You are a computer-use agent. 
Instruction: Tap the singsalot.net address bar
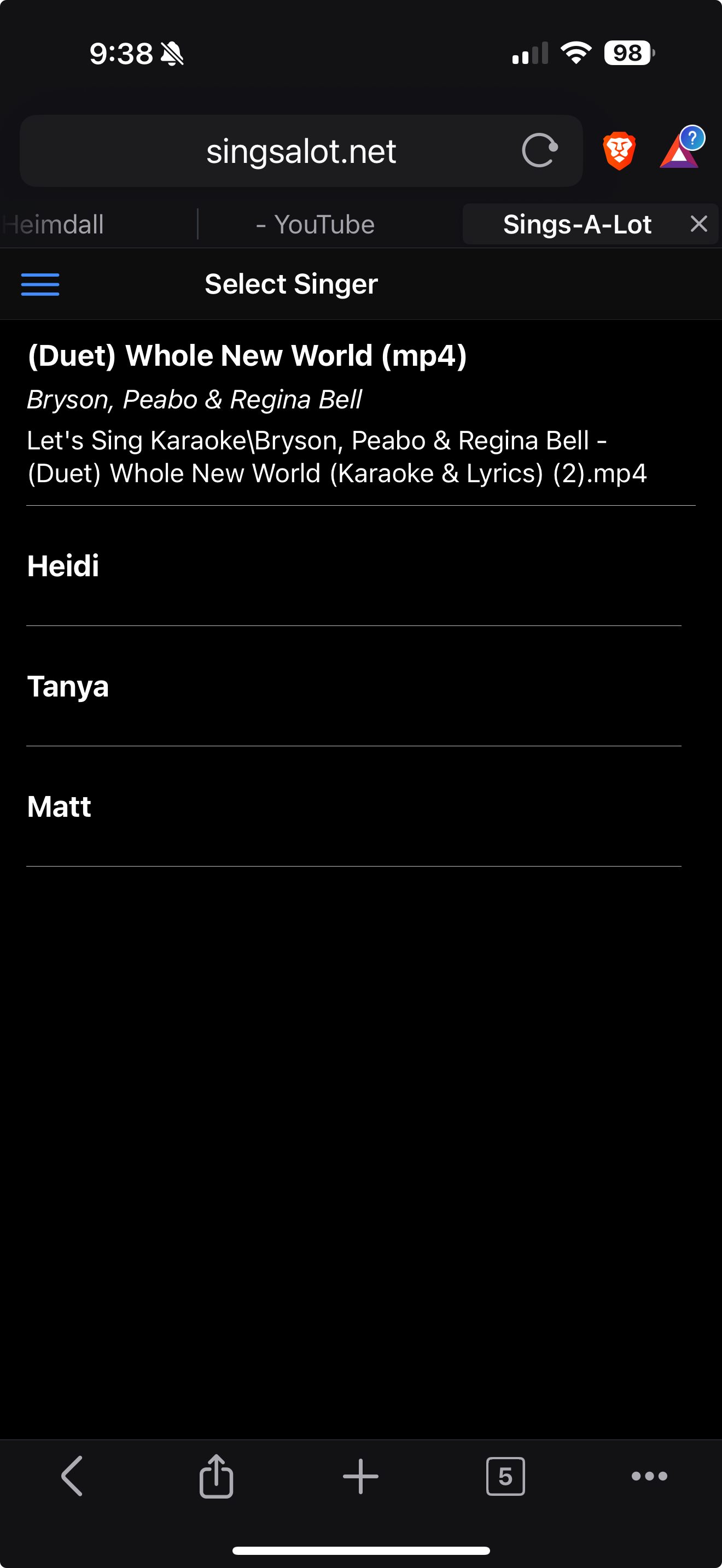[x=301, y=151]
